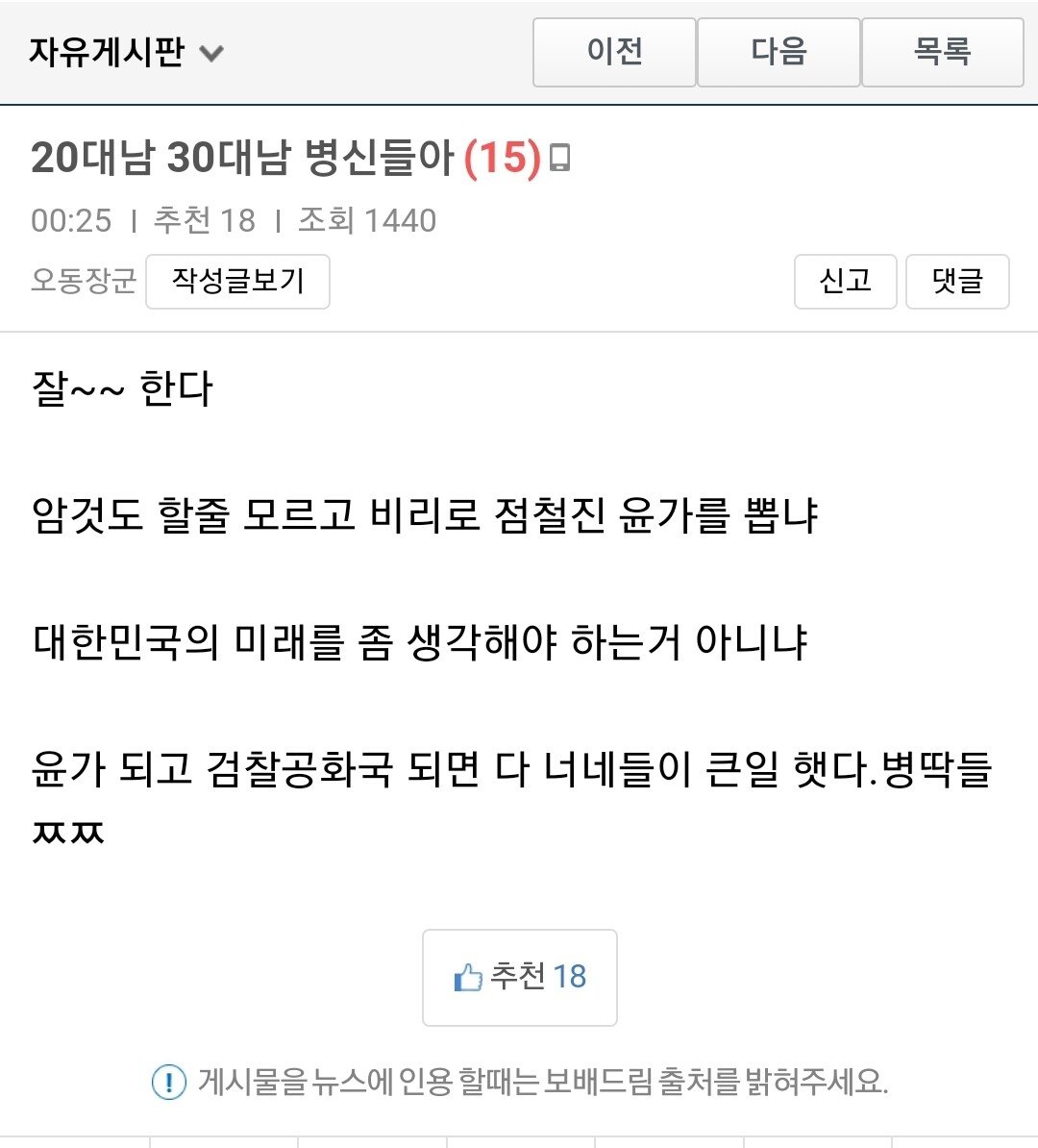Report this post with 신고
Viewport: 1038px width, 1148px height.
click(845, 282)
